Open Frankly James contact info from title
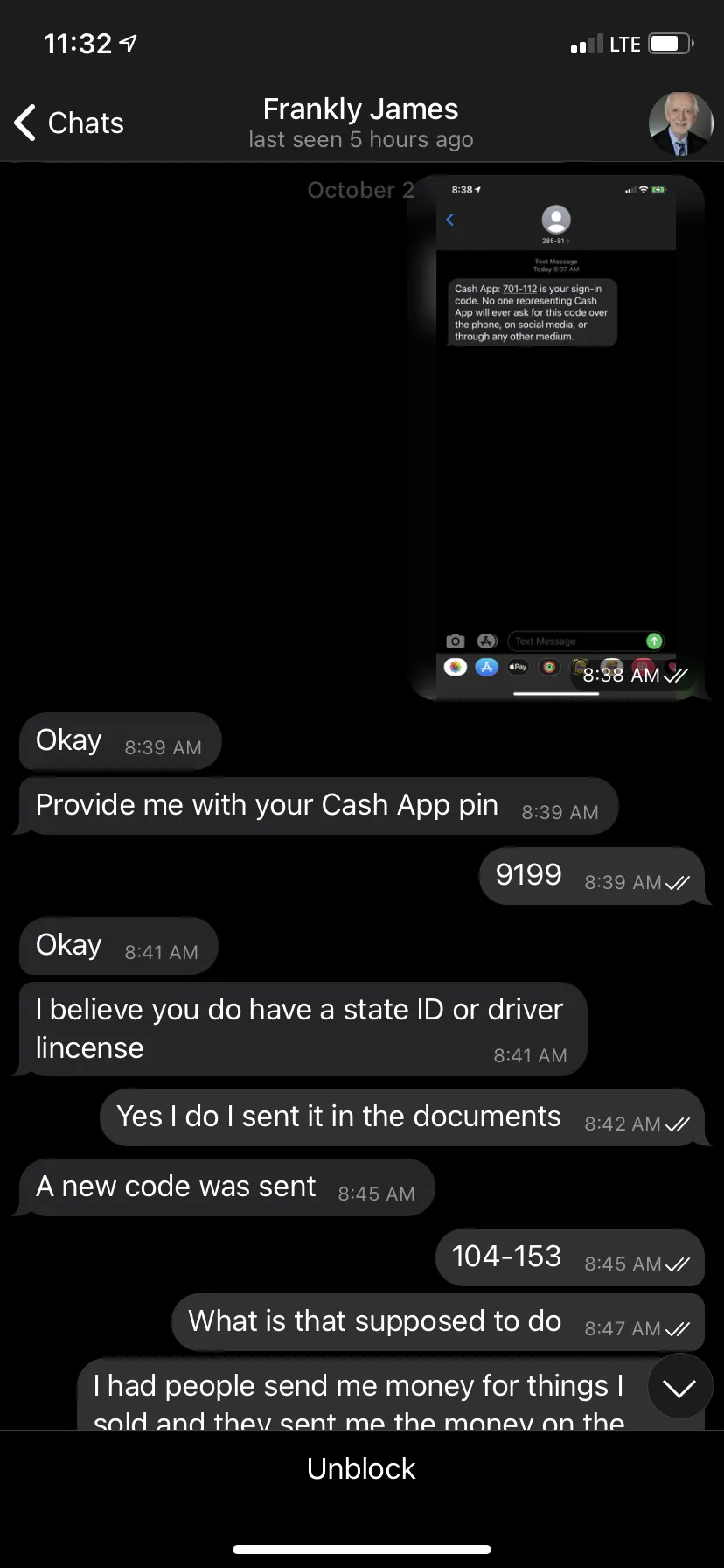Image resolution: width=724 pixels, height=1568 pixels. coord(361,122)
